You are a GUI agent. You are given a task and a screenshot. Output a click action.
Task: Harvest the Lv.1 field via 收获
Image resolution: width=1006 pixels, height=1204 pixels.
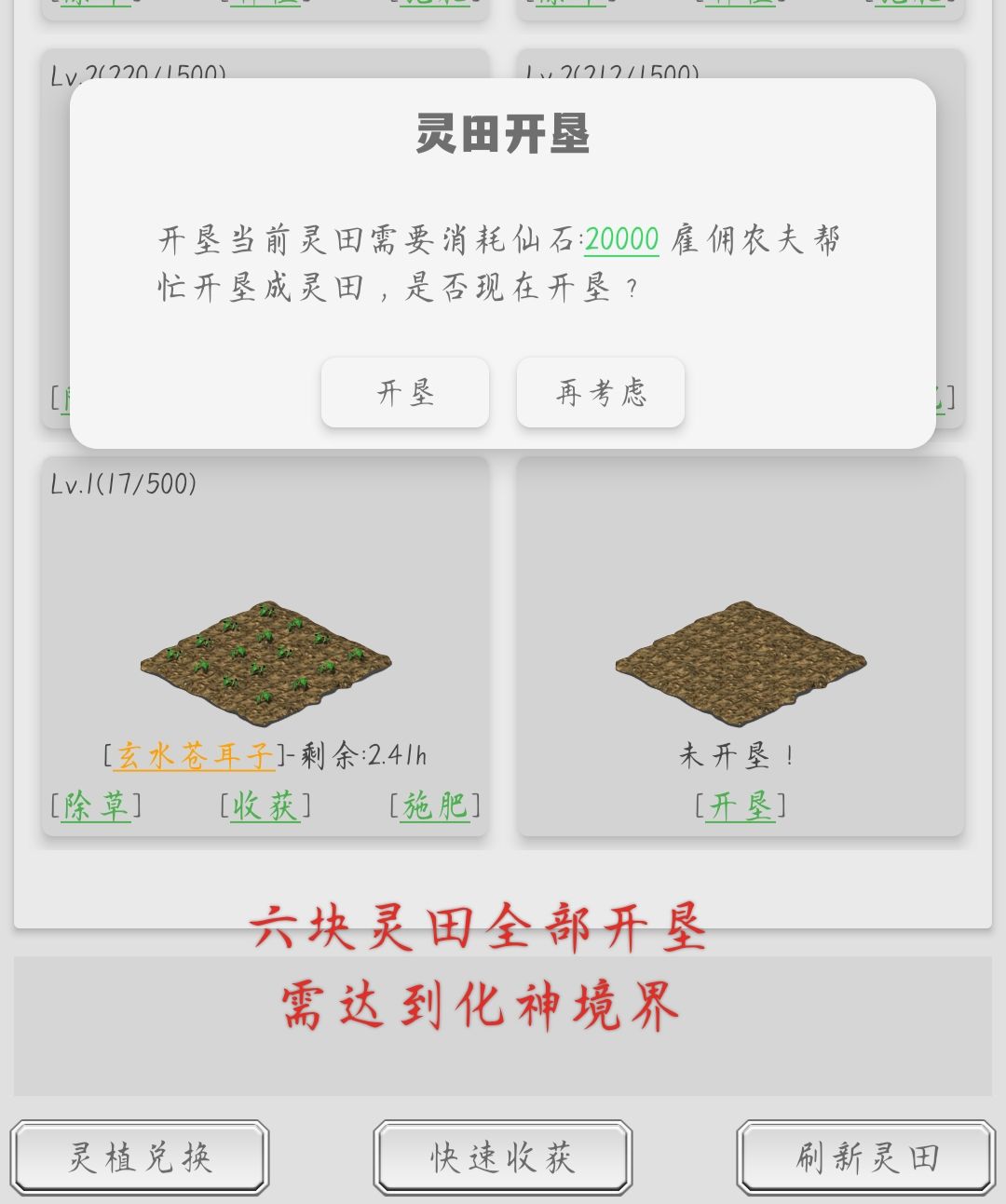coord(265,805)
